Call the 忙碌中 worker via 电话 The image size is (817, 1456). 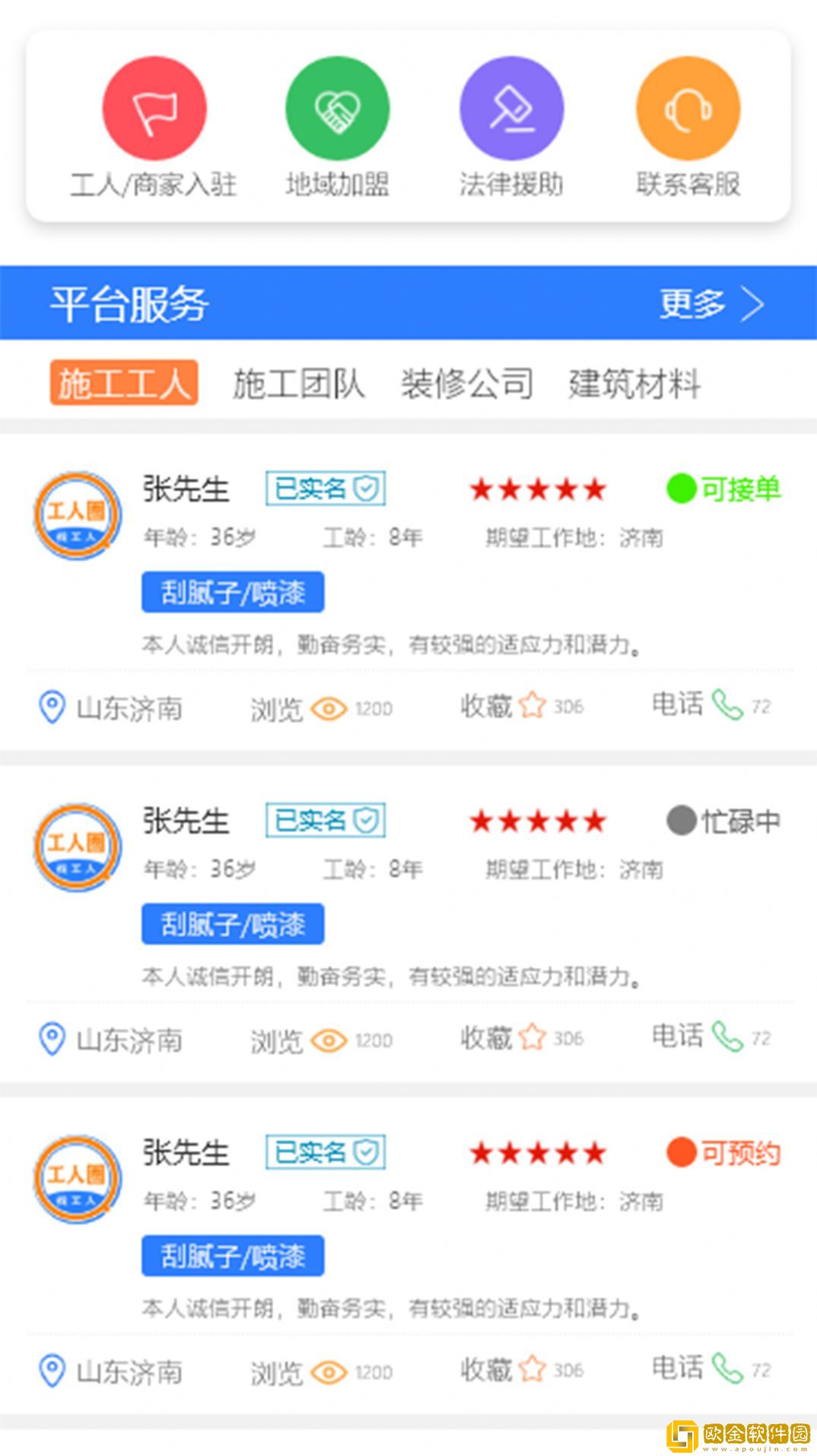[x=726, y=1038]
